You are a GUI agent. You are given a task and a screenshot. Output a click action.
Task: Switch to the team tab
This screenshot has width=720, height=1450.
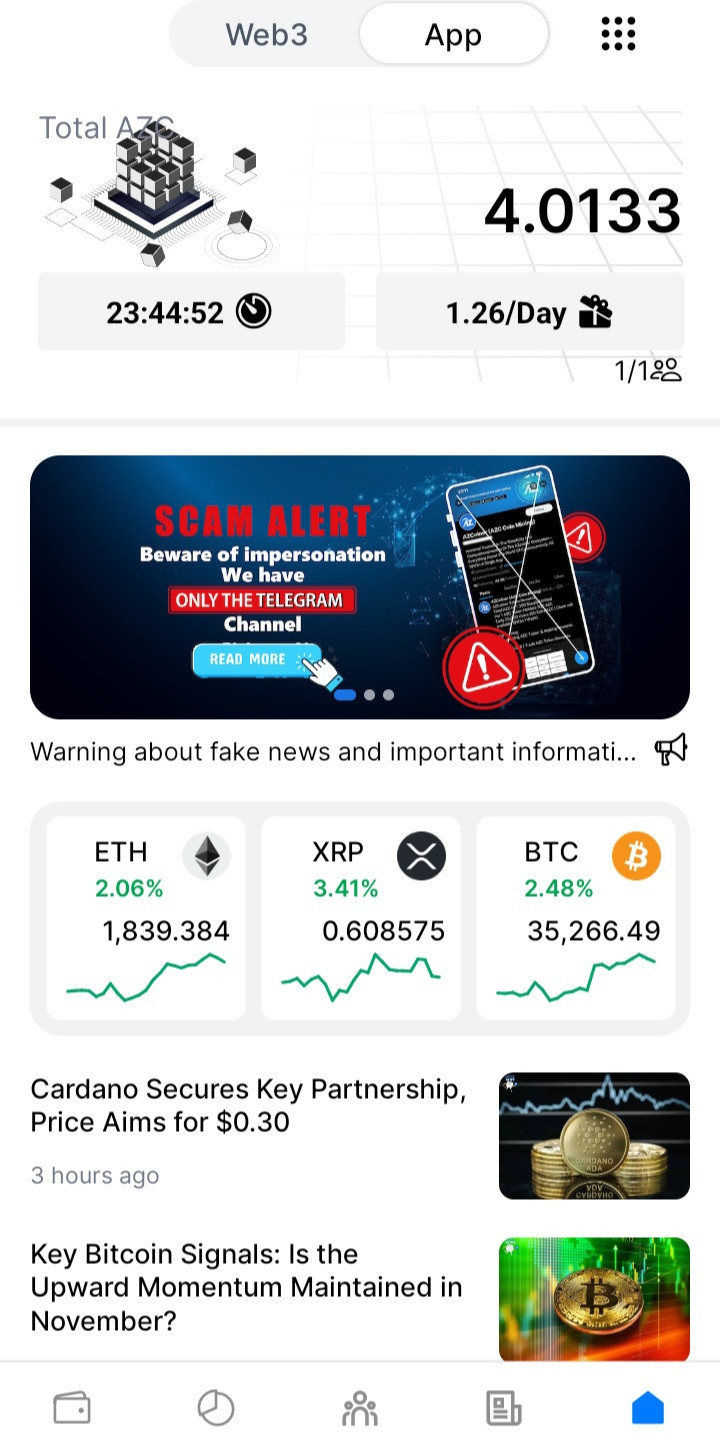point(360,1409)
